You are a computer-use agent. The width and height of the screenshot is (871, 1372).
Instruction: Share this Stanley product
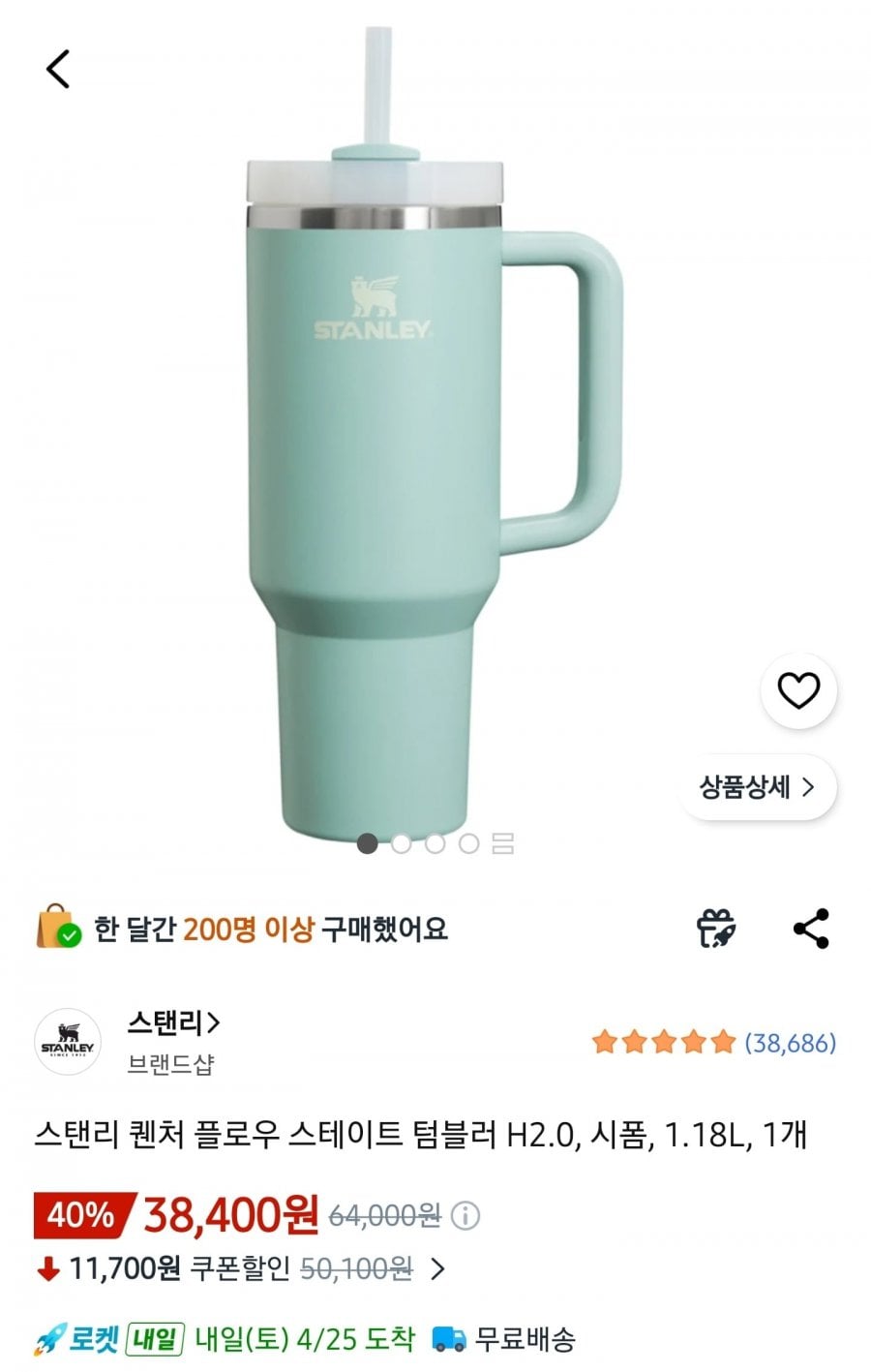[x=811, y=930]
